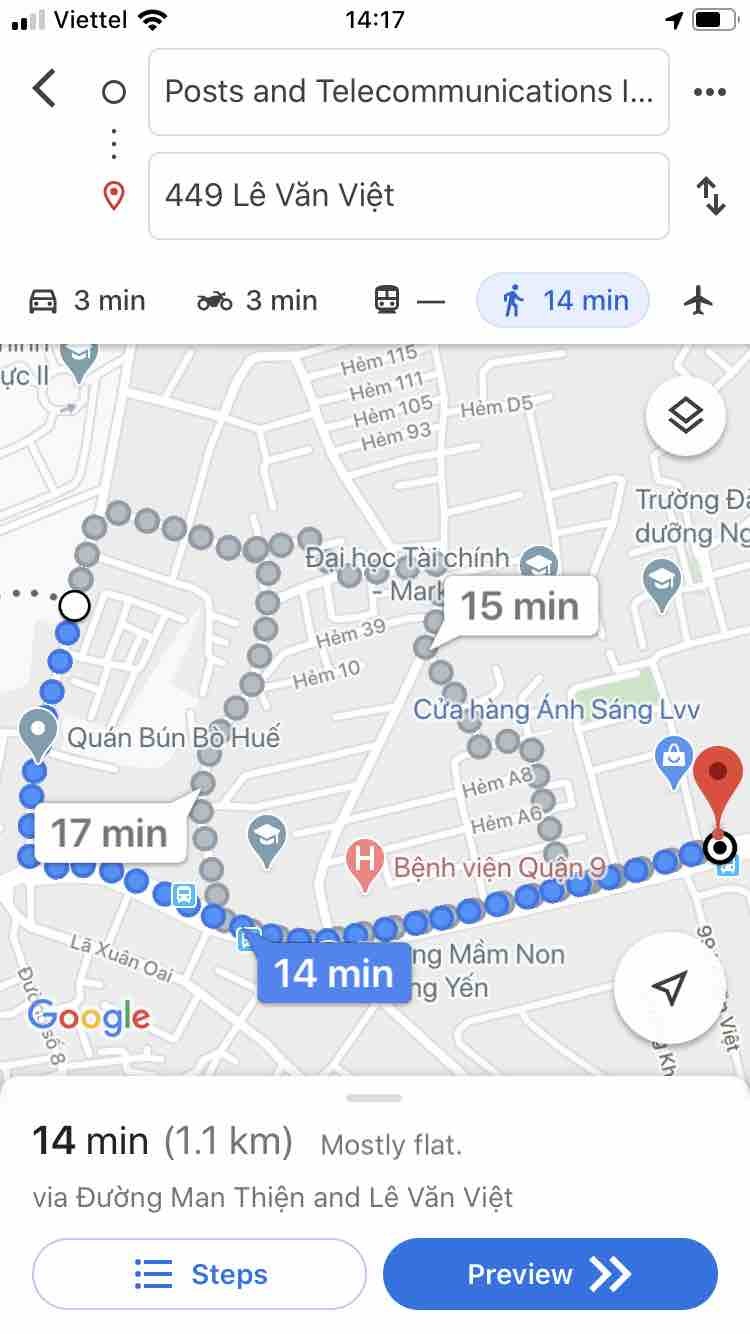Open Bệnh viện Quận 9 hospital marker
Viewport: 750px width, 1334px height.
(x=365, y=864)
